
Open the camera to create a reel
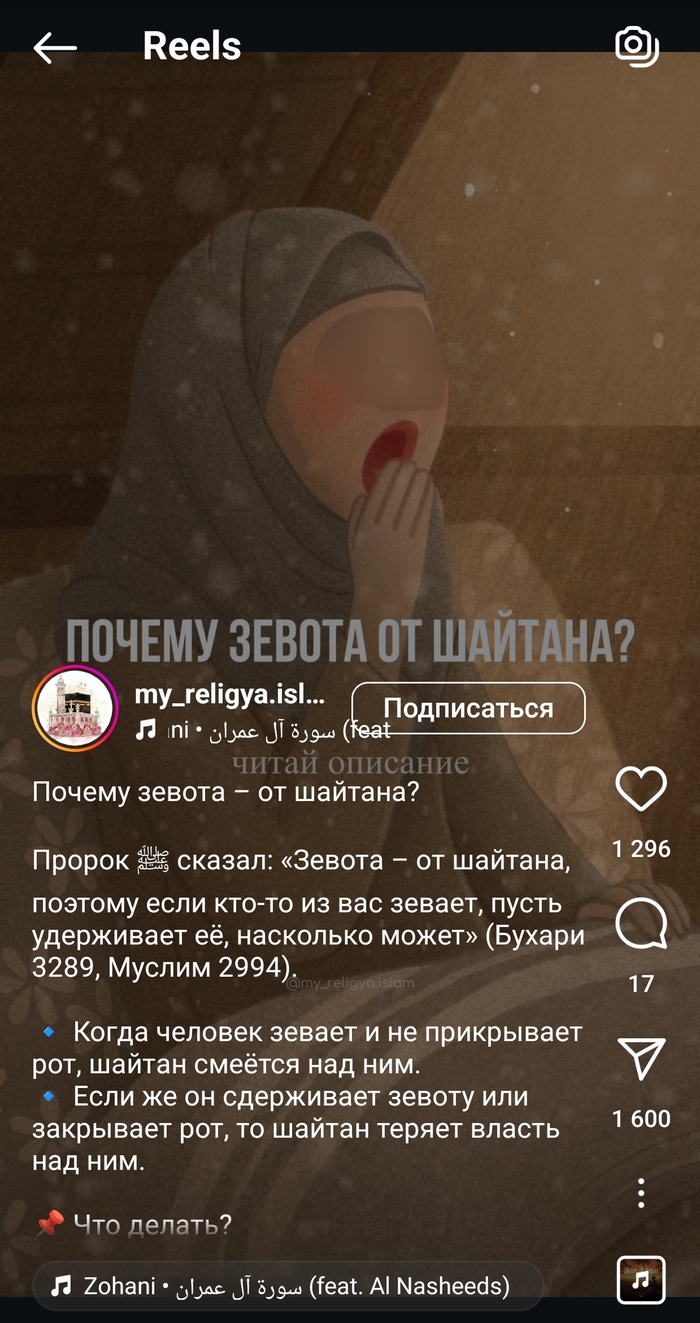pos(637,46)
